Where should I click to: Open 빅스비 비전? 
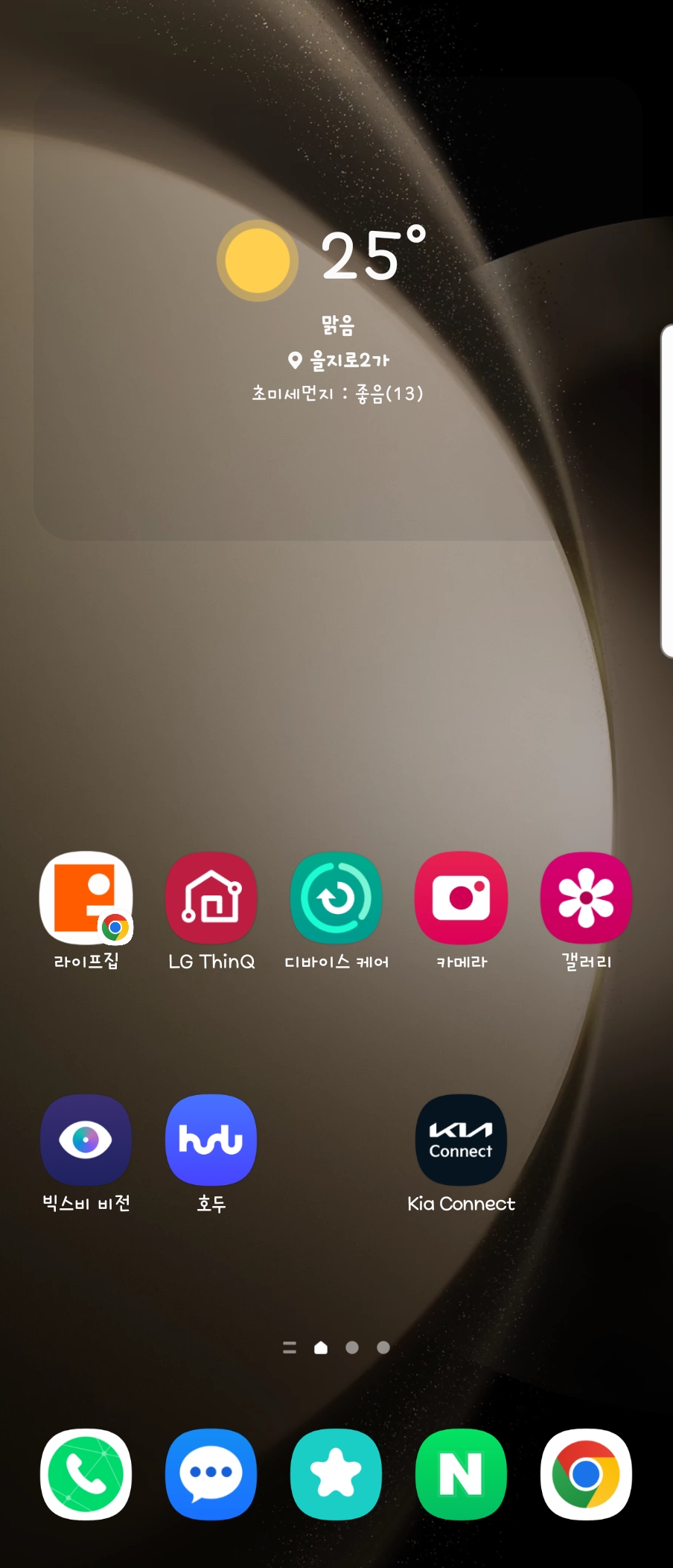86,1140
